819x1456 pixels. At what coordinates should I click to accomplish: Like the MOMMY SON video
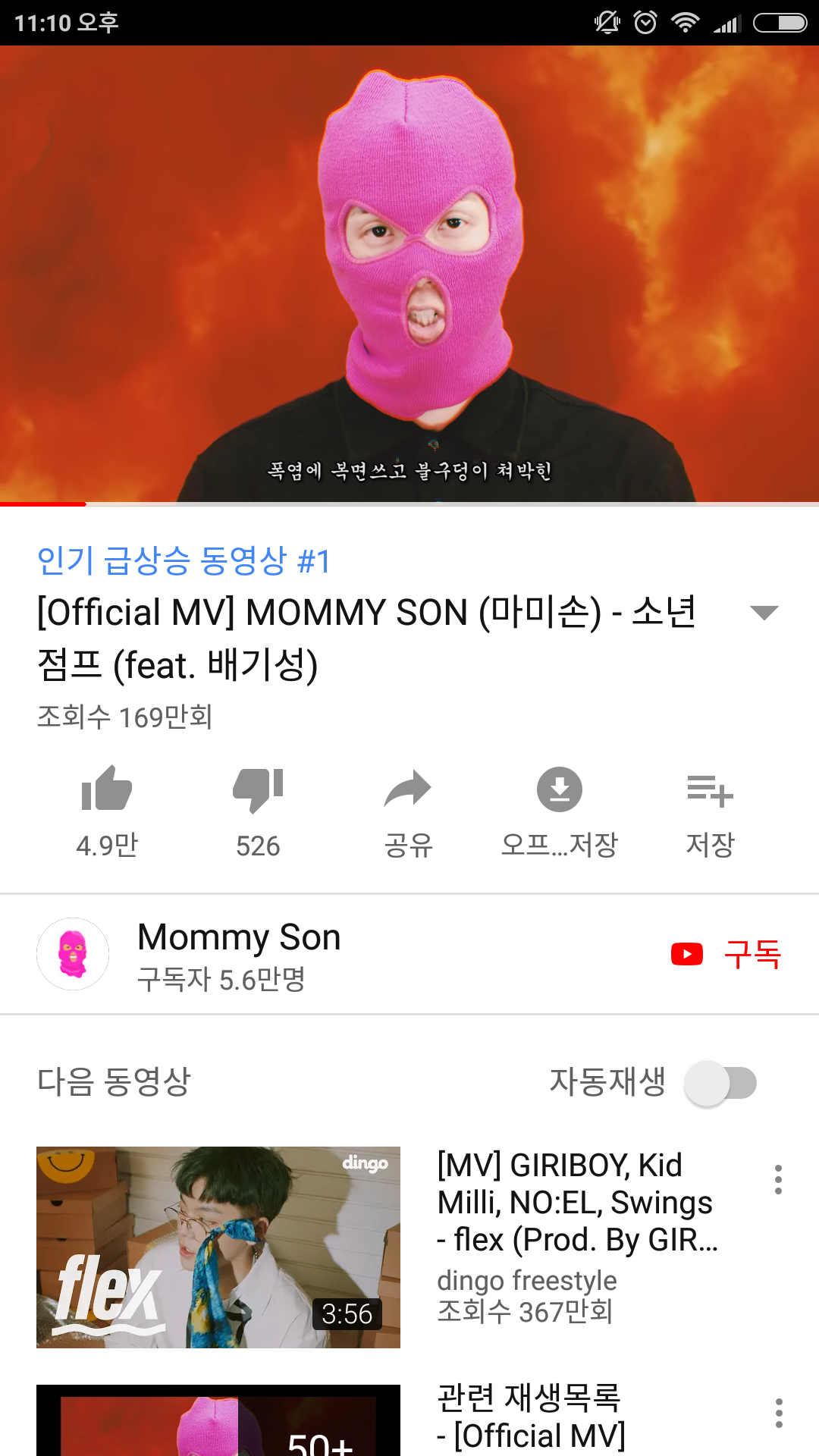pyautogui.click(x=107, y=810)
